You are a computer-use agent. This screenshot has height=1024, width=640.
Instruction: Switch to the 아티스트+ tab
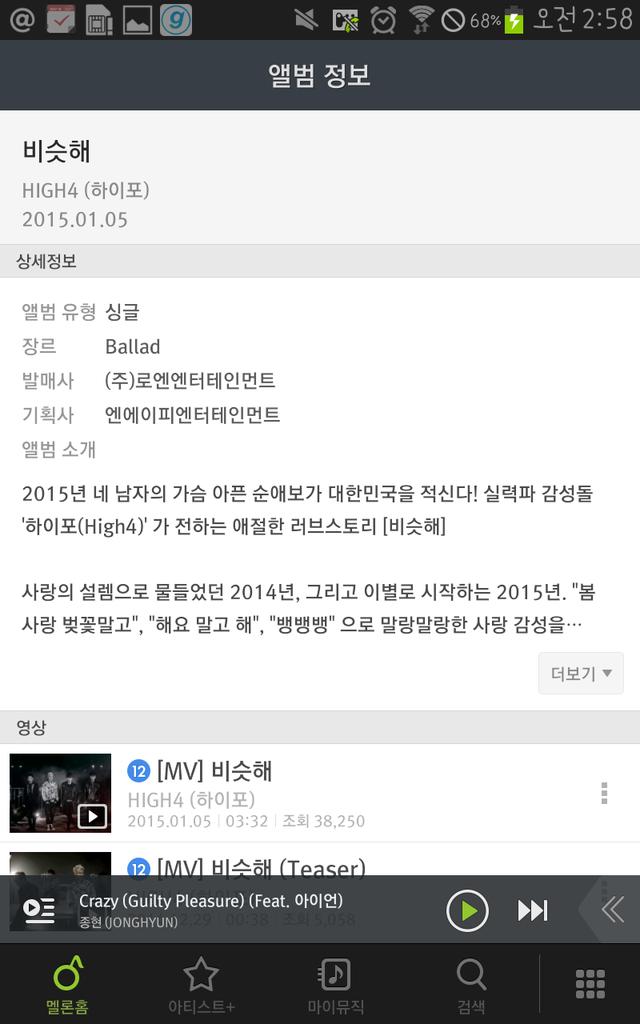coord(201,984)
